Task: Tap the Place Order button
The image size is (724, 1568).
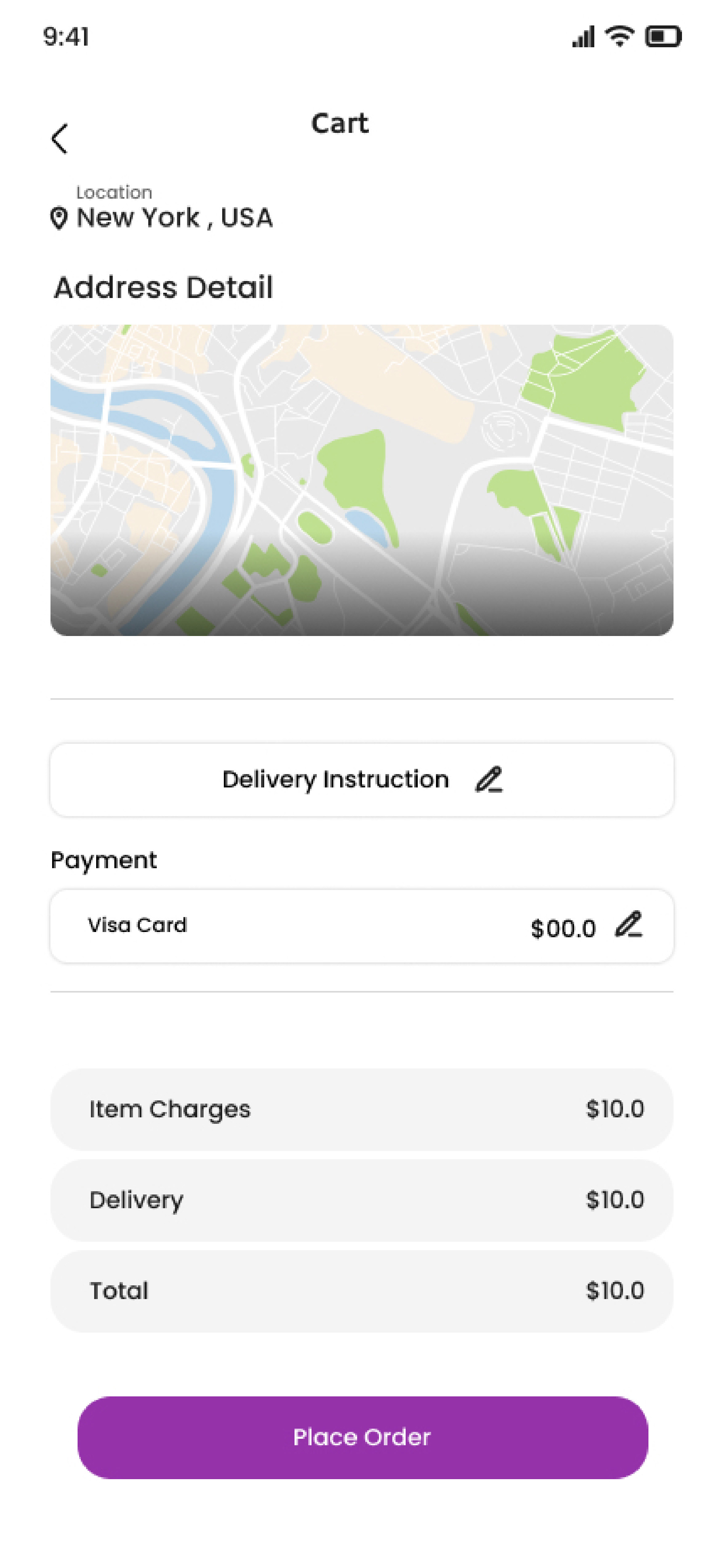Action: pyautogui.click(x=362, y=1436)
